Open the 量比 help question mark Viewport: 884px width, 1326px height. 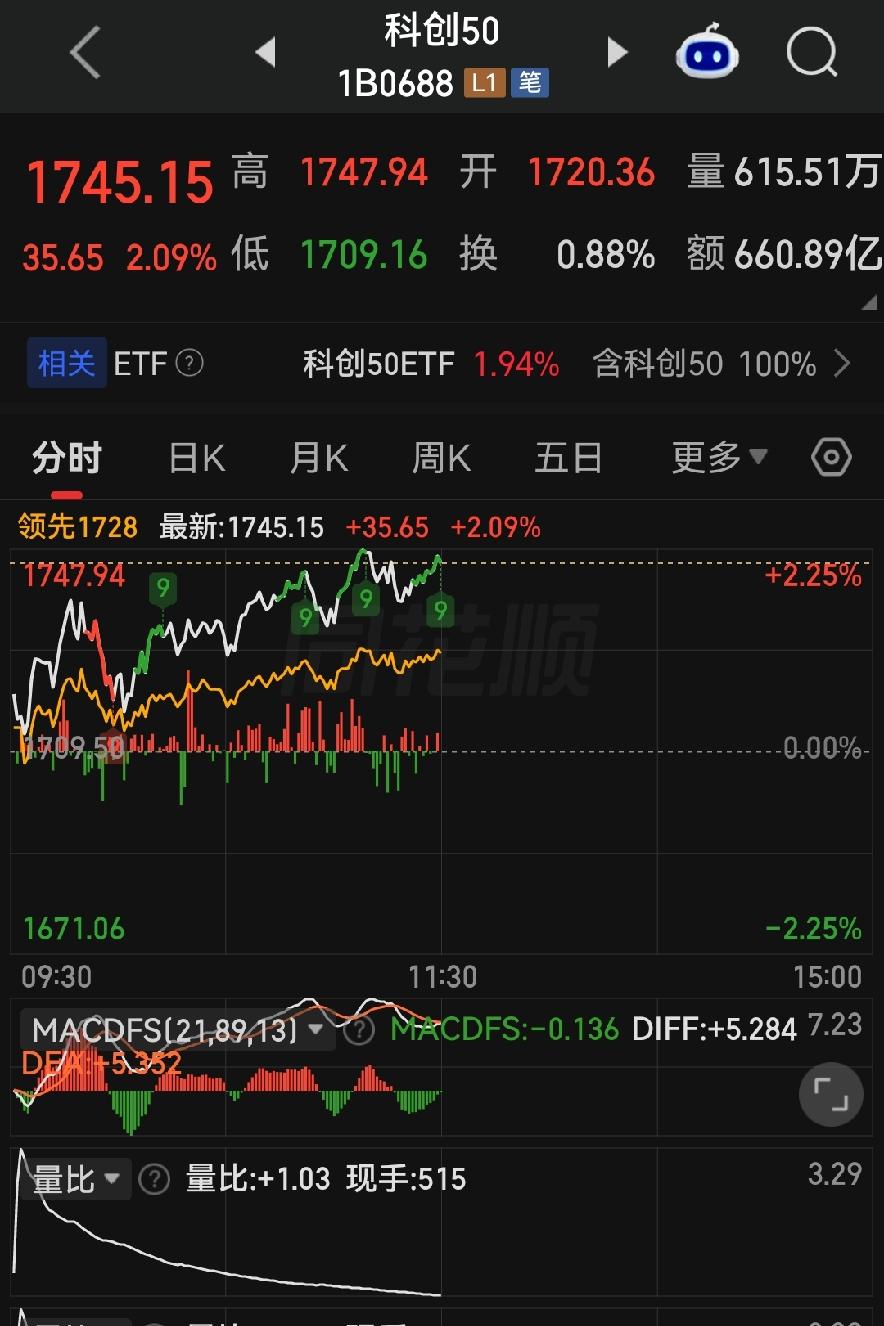[153, 1180]
